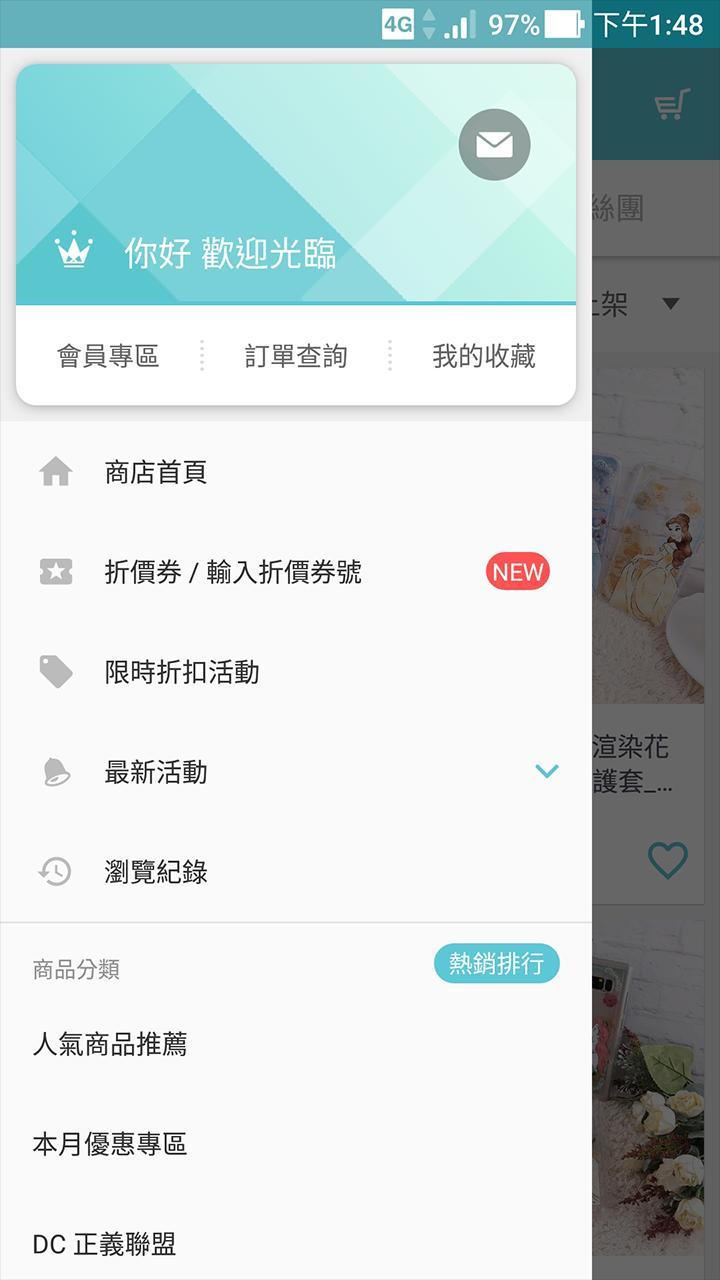Open 限時折扣活動
Image resolution: width=720 pixels, height=1280 pixels.
point(182,672)
